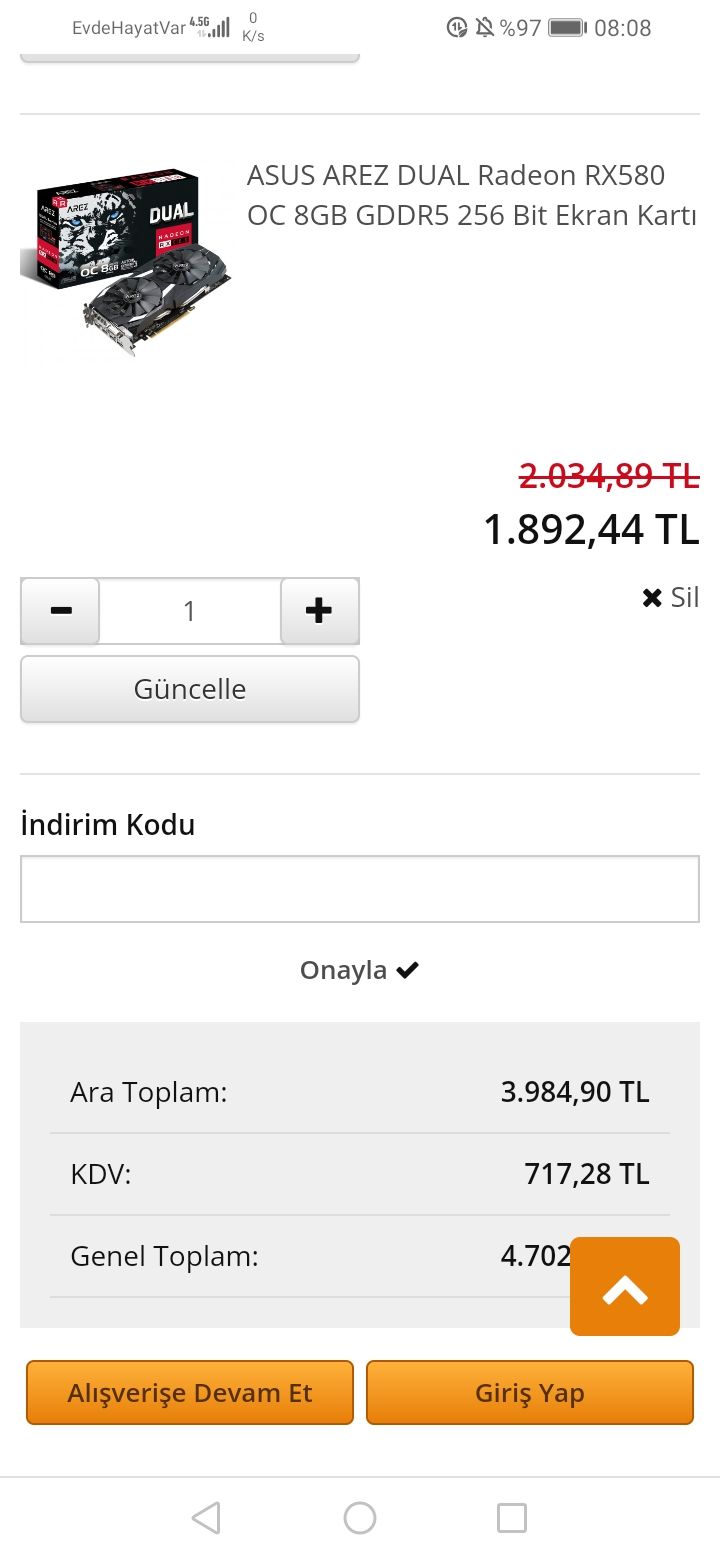The width and height of the screenshot is (720, 1560).
Task: Open the ASUS AREZ DUAL Radeon RX580 title link
Action: [x=470, y=195]
